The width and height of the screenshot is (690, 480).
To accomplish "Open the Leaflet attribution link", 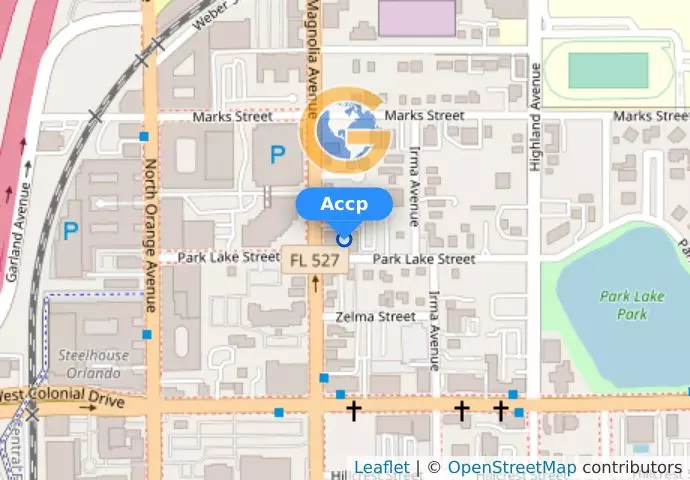I will (x=381, y=467).
